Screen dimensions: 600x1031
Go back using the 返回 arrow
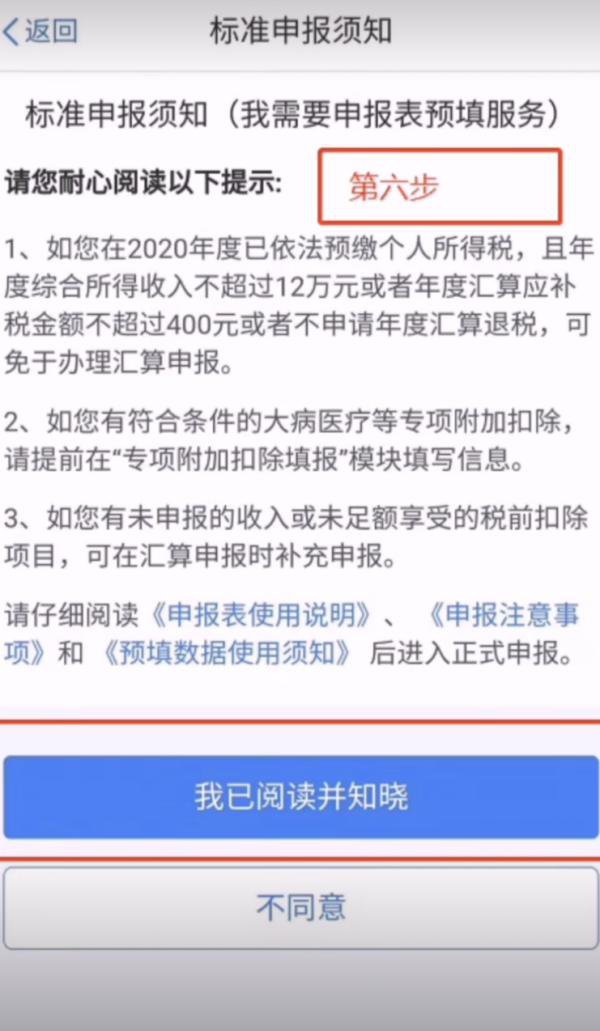click(x=40, y=31)
